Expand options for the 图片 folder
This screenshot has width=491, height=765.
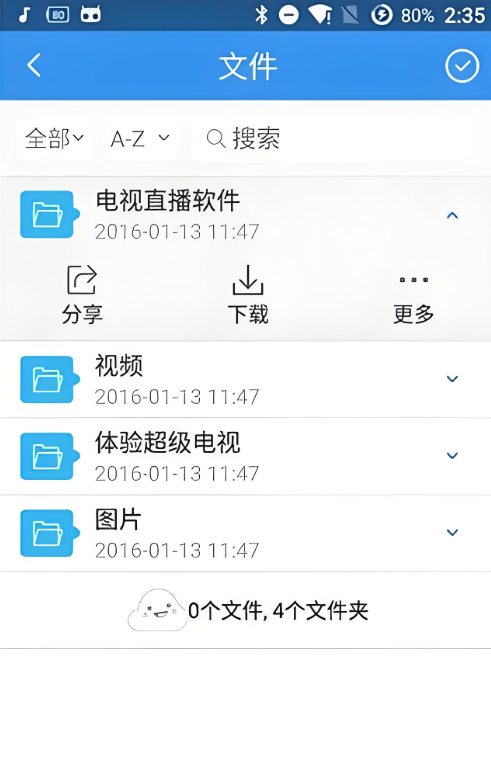coord(452,532)
